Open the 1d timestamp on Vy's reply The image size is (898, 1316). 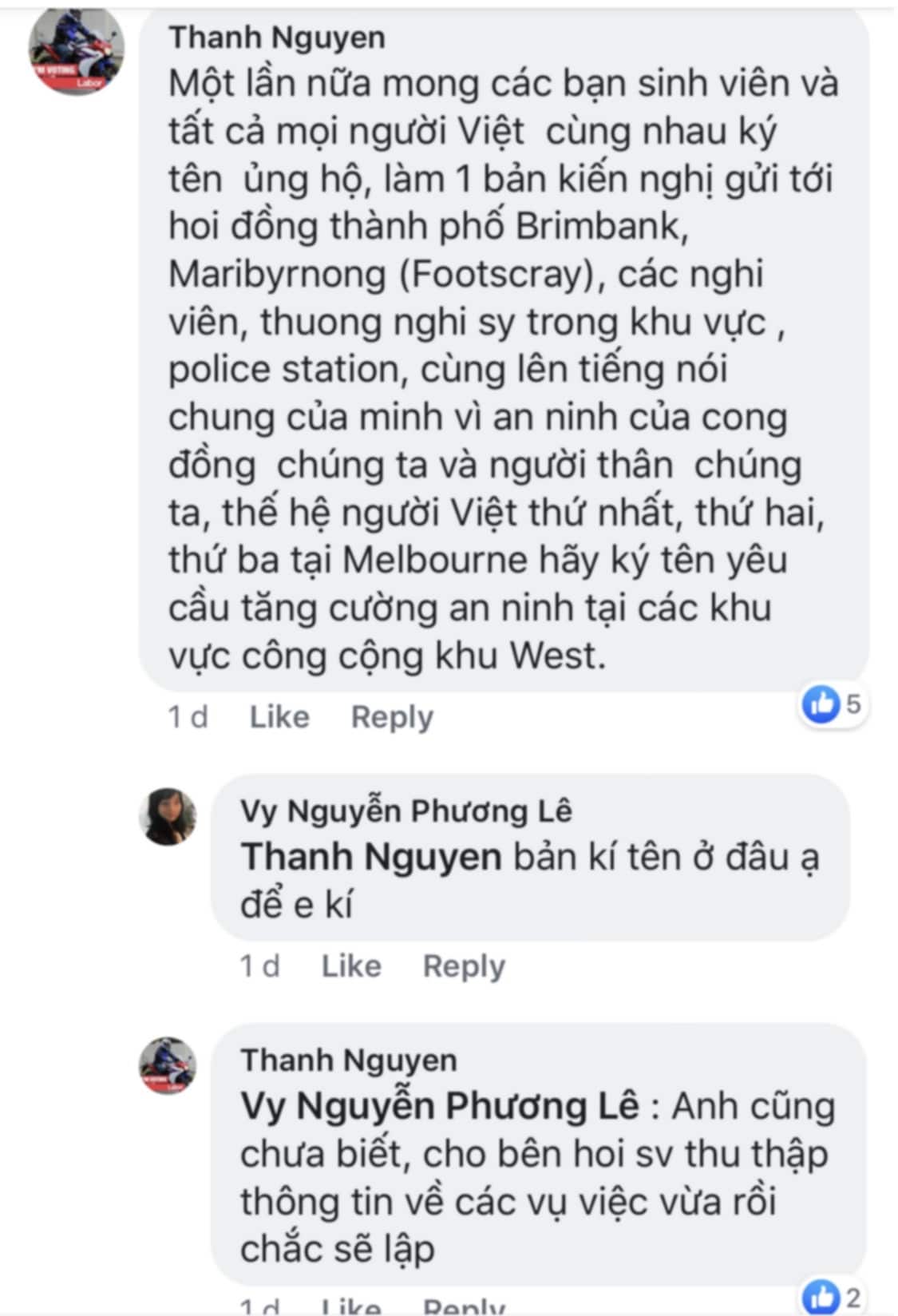(x=261, y=965)
